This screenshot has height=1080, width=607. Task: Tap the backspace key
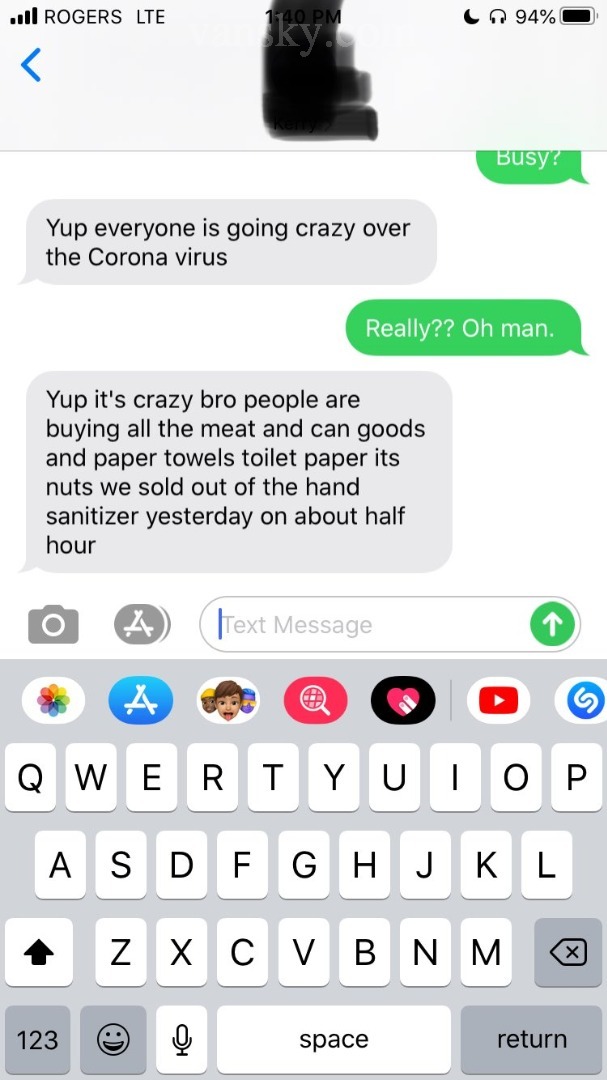coord(568,952)
